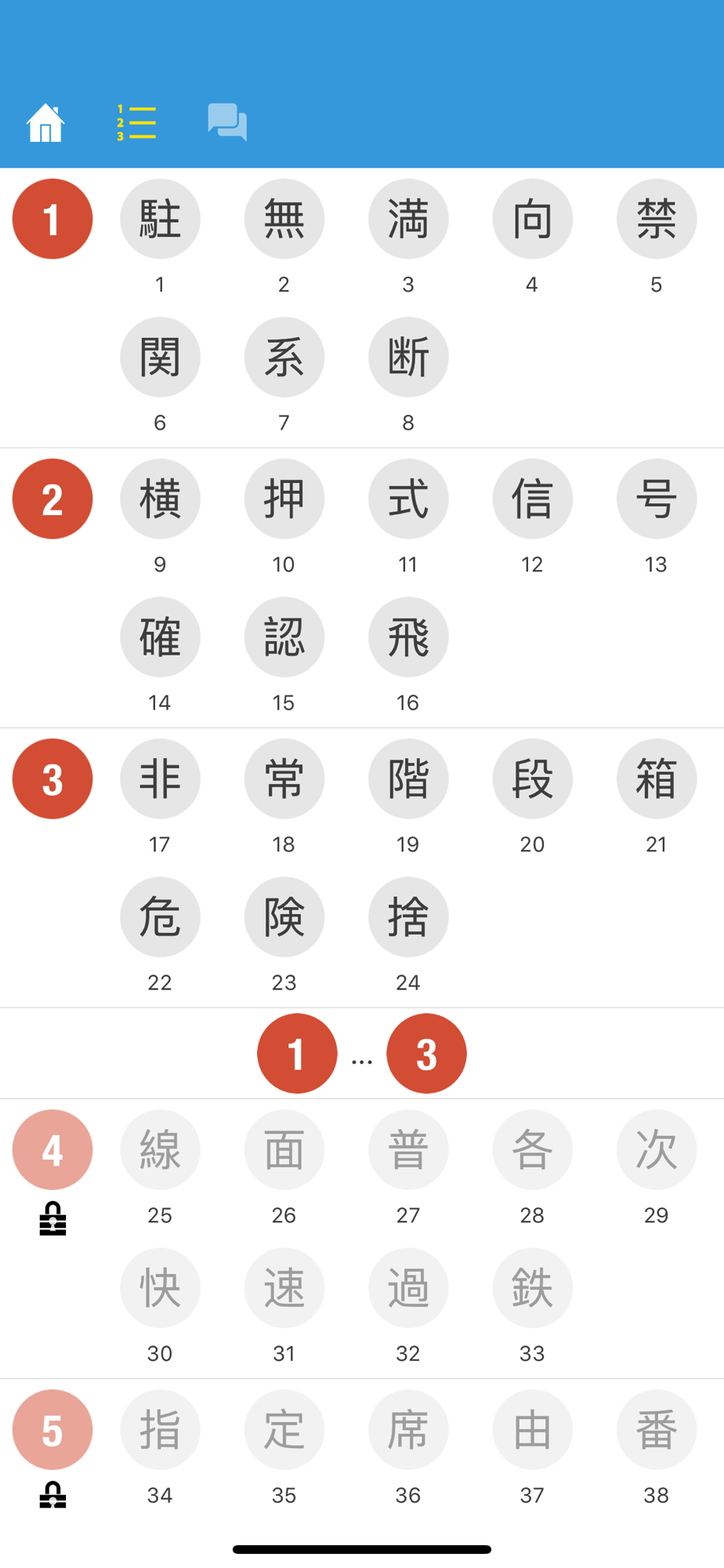
Task: Select the numbered list tab
Action: pyautogui.click(x=136, y=123)
